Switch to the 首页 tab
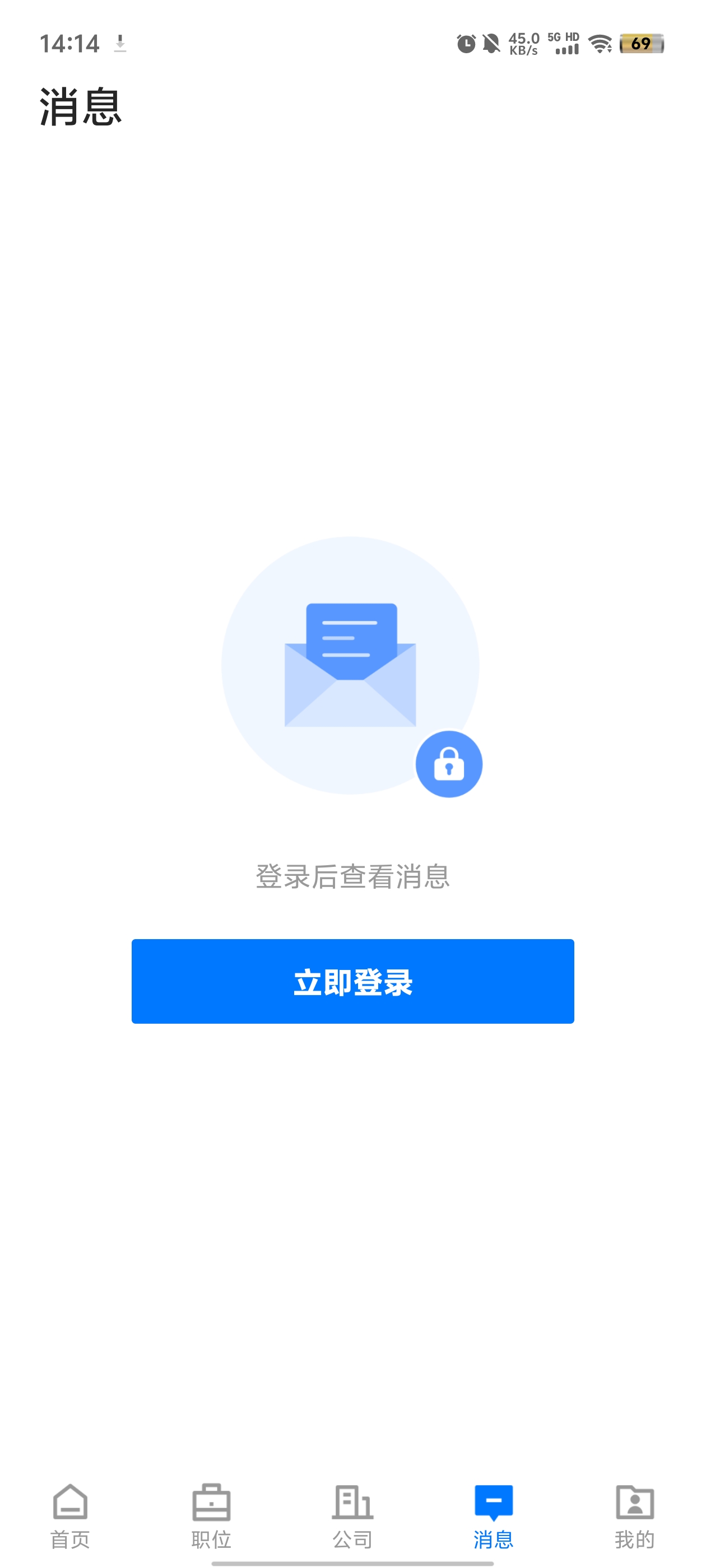The image size is (706, 1568). 70,1516
